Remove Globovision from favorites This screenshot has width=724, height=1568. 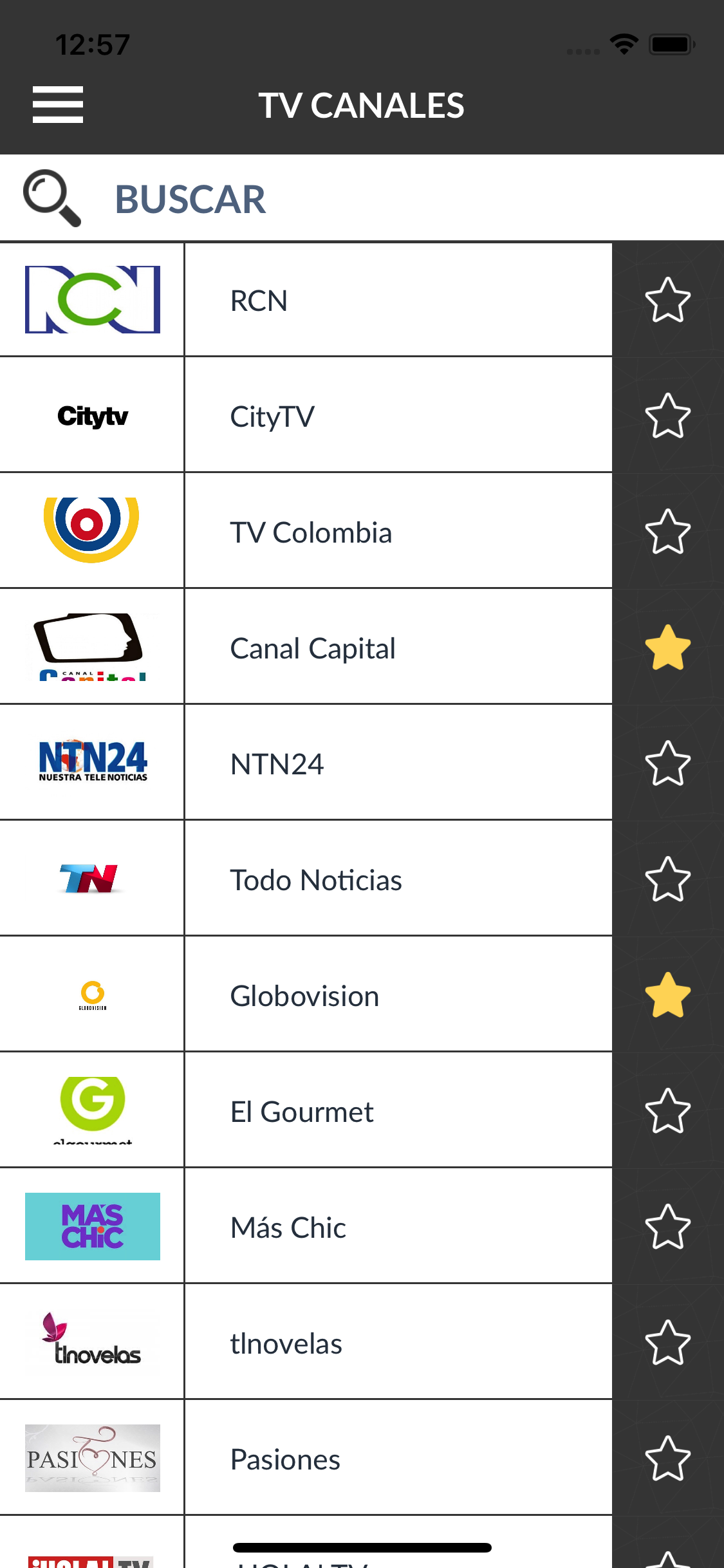click(x=668, y=995)
